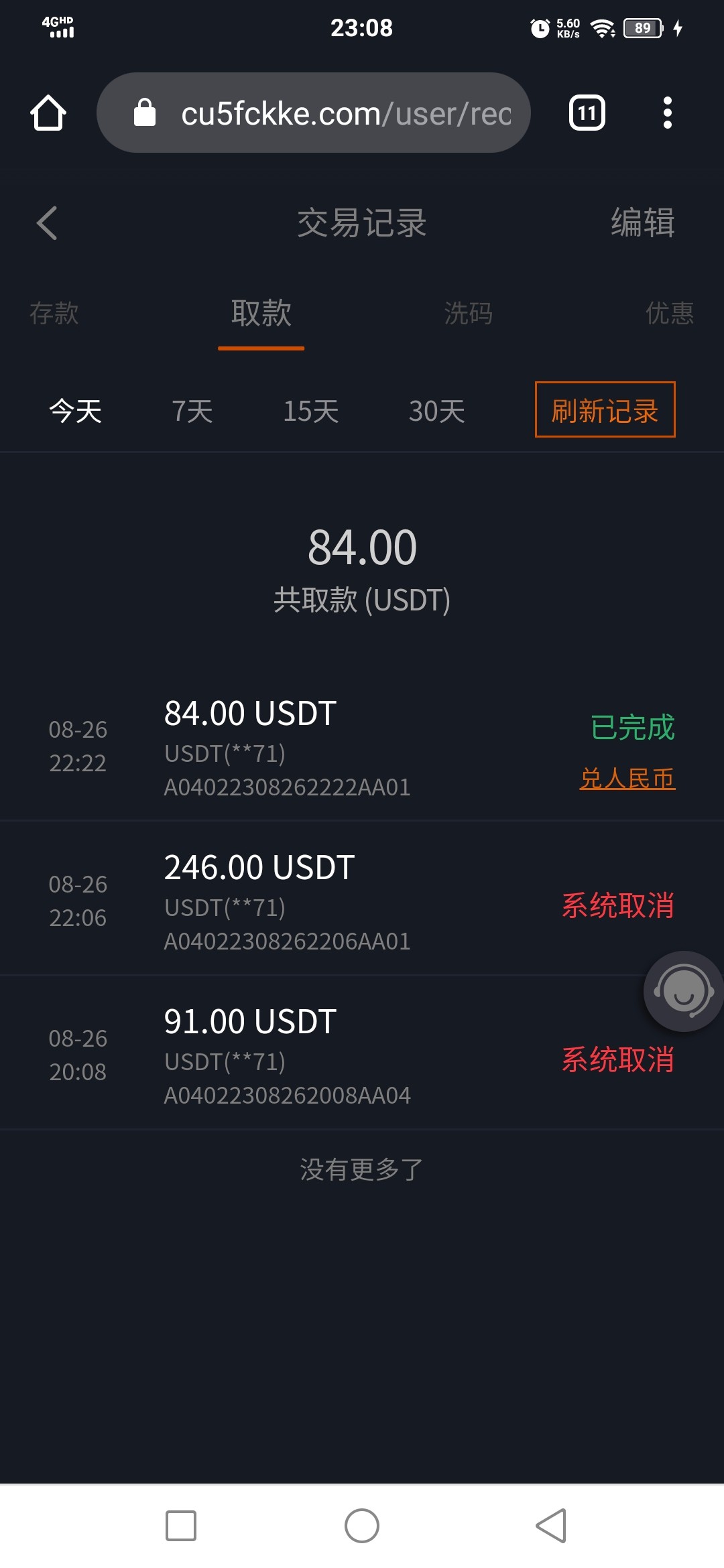Open the browser overflow menu
The width and height of the screenshot is (724, 1568).
(x=667, y=113)
